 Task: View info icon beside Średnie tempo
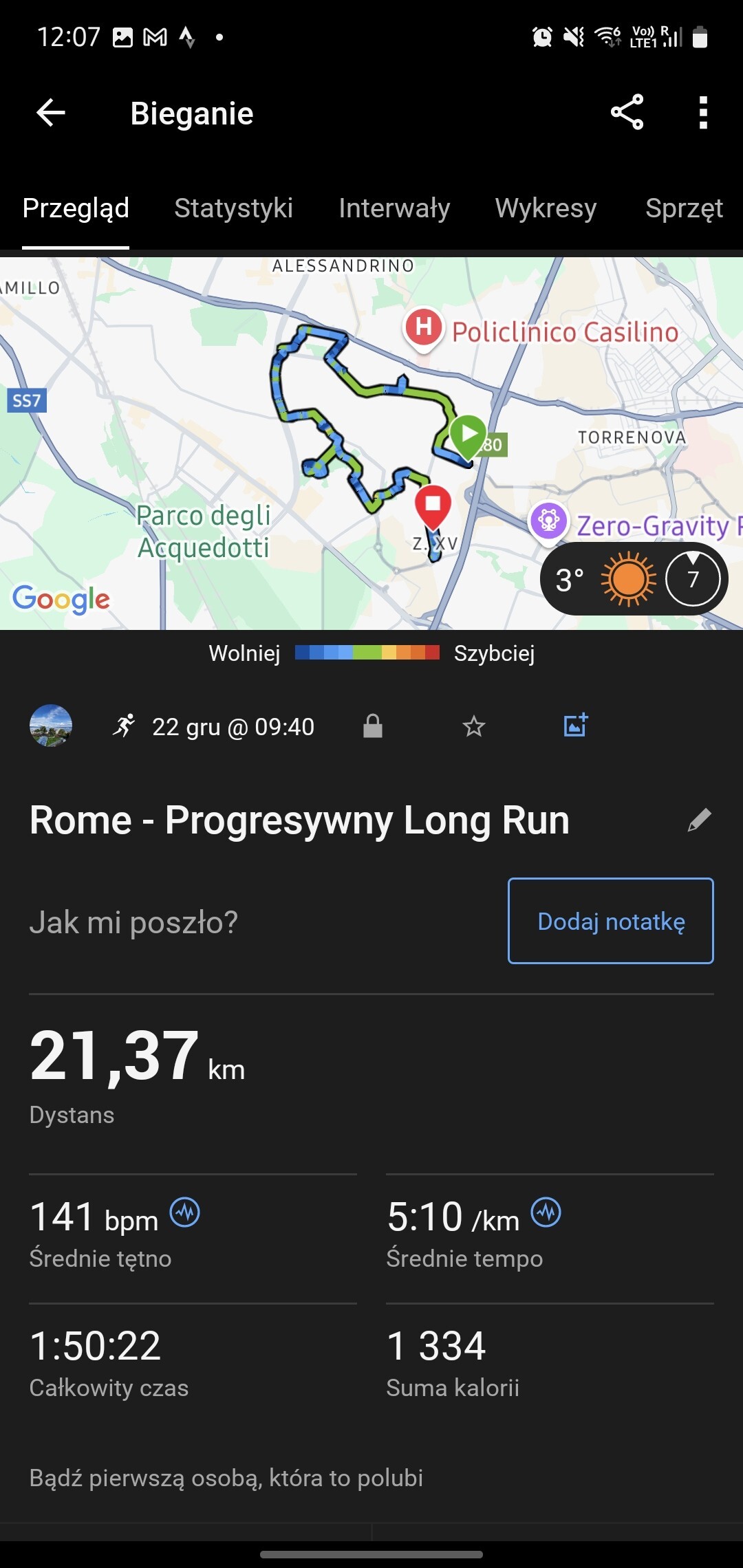click(546, 1212)
